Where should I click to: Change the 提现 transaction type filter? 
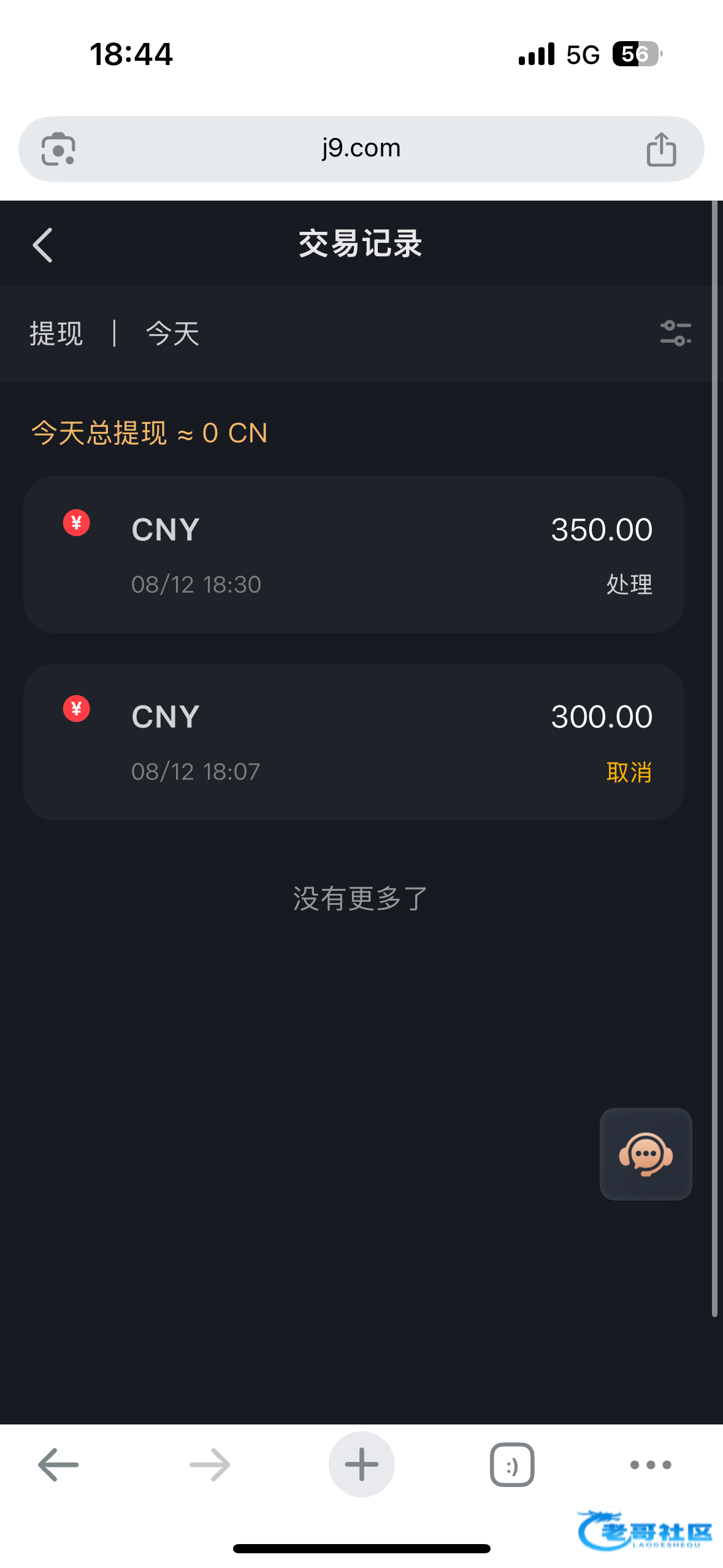(56, 334)
